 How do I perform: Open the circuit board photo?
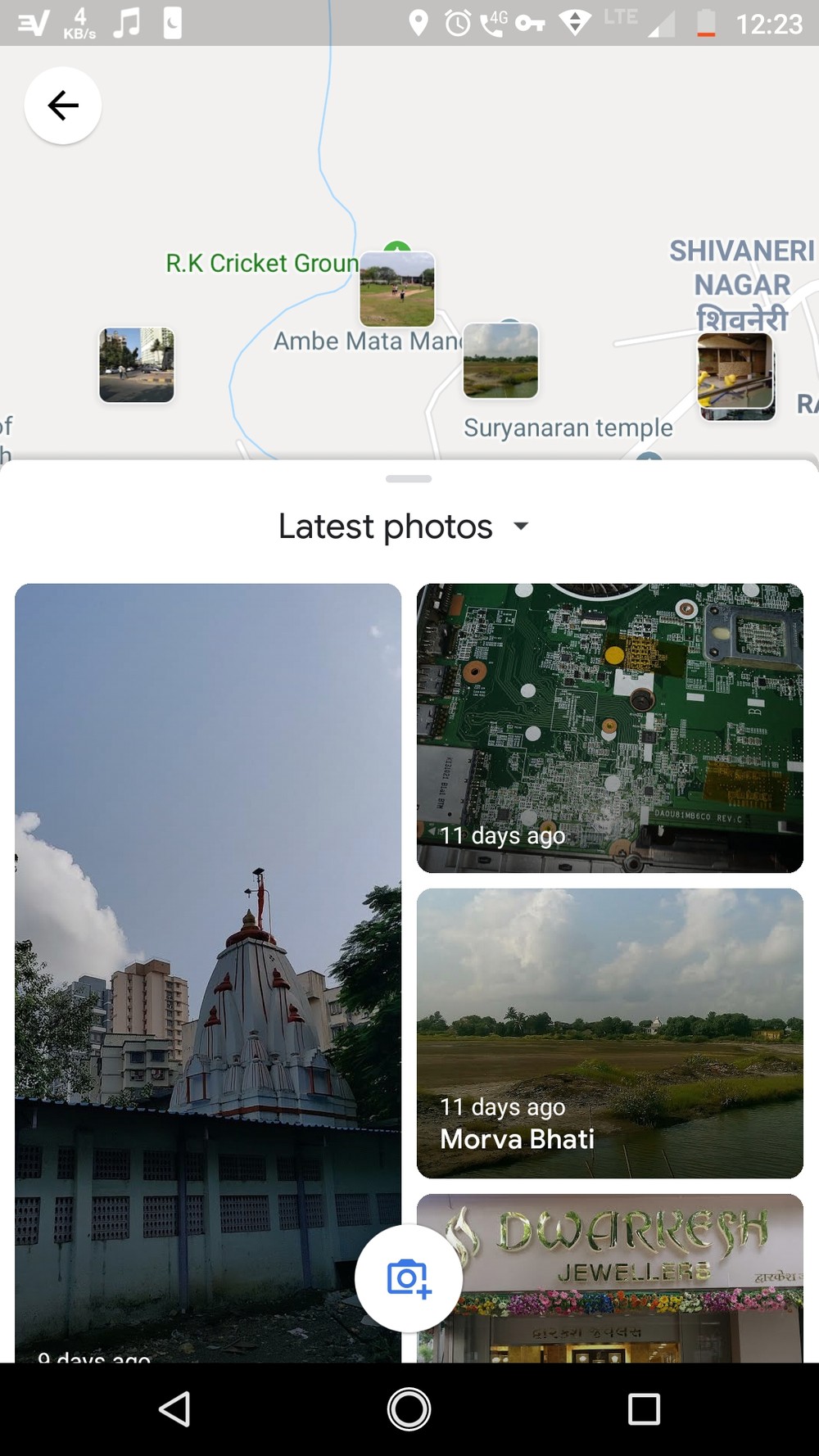tap(609, 727)
